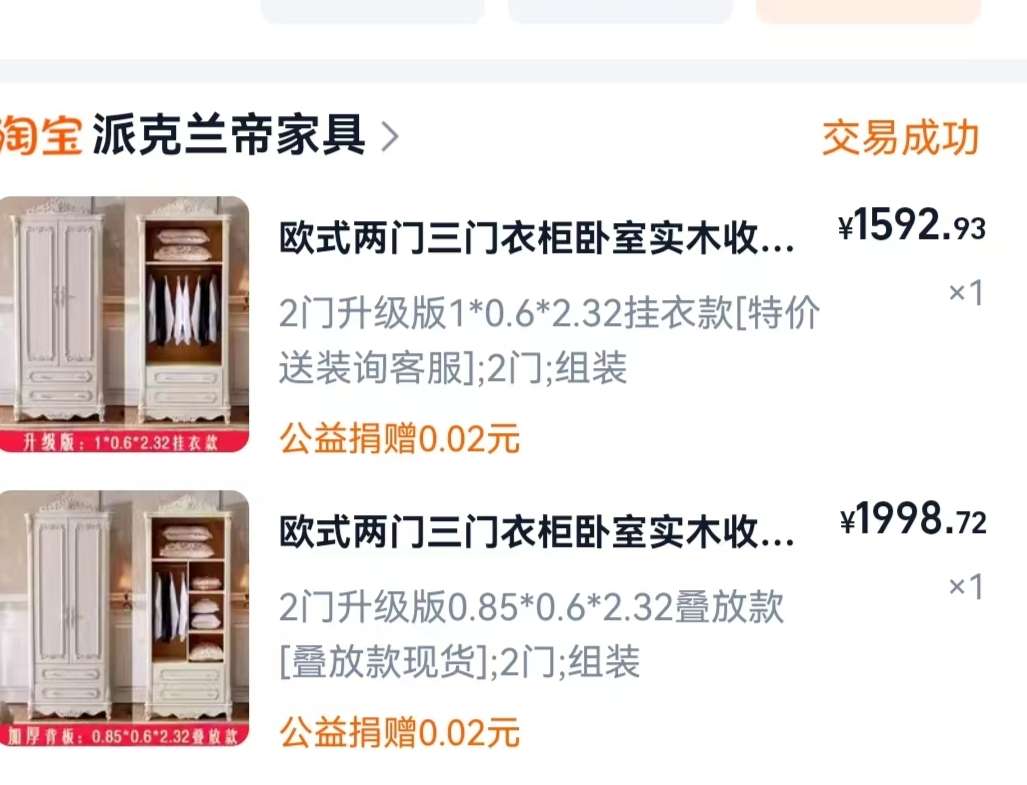
Task: View the 加厚背板 叠放款 wardrobe product image
Action: 123,618
